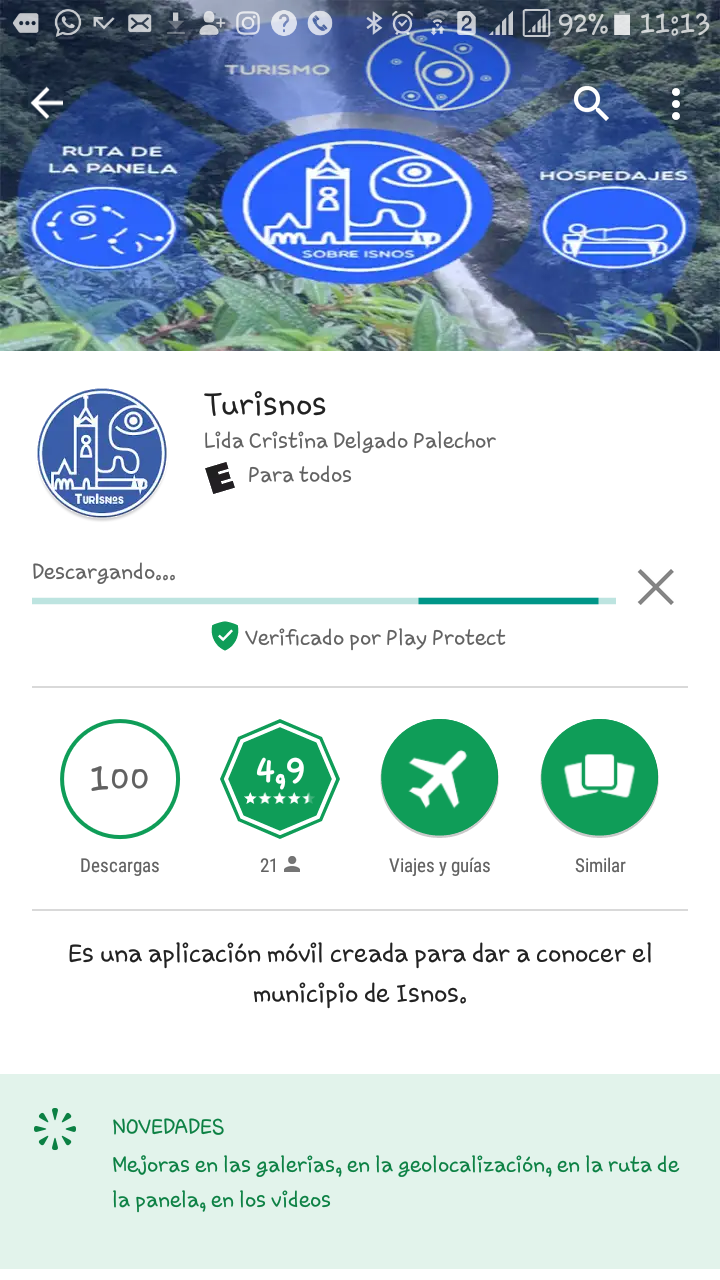Open the three-dot overflow menu
The height and width of the screenshot is (1280, 720).
click(676, 103)
